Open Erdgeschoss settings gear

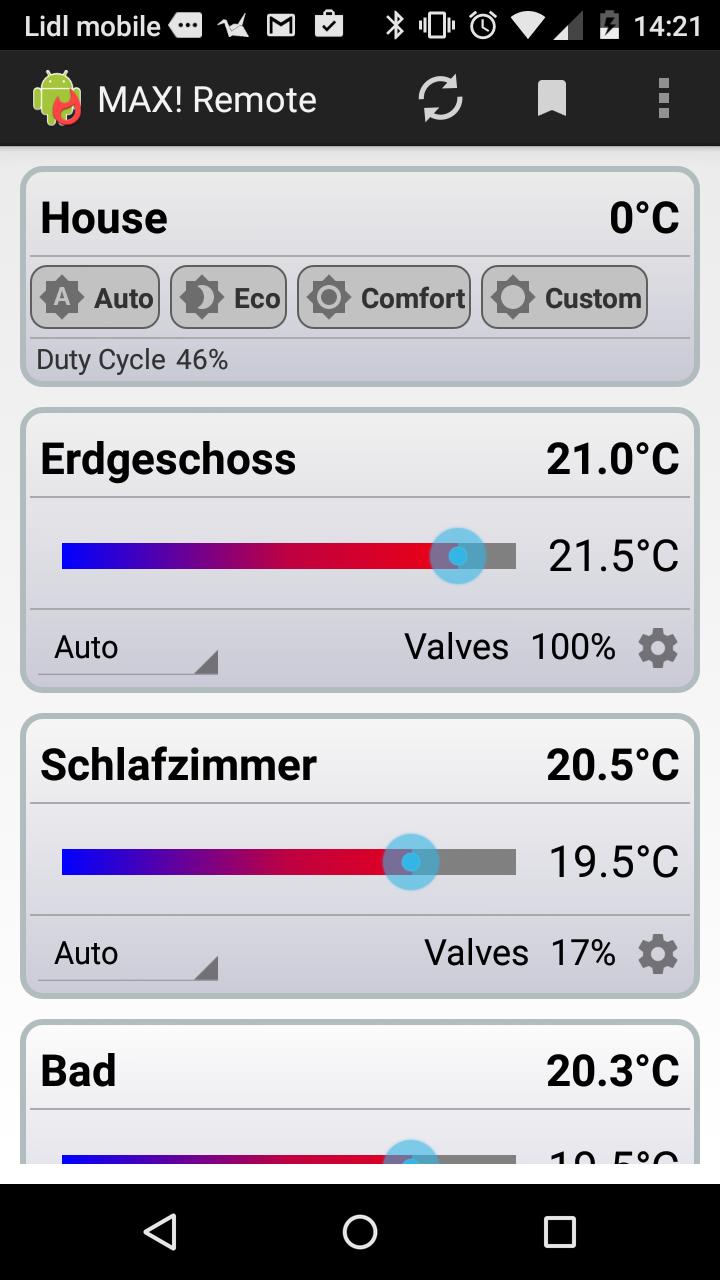657,648
